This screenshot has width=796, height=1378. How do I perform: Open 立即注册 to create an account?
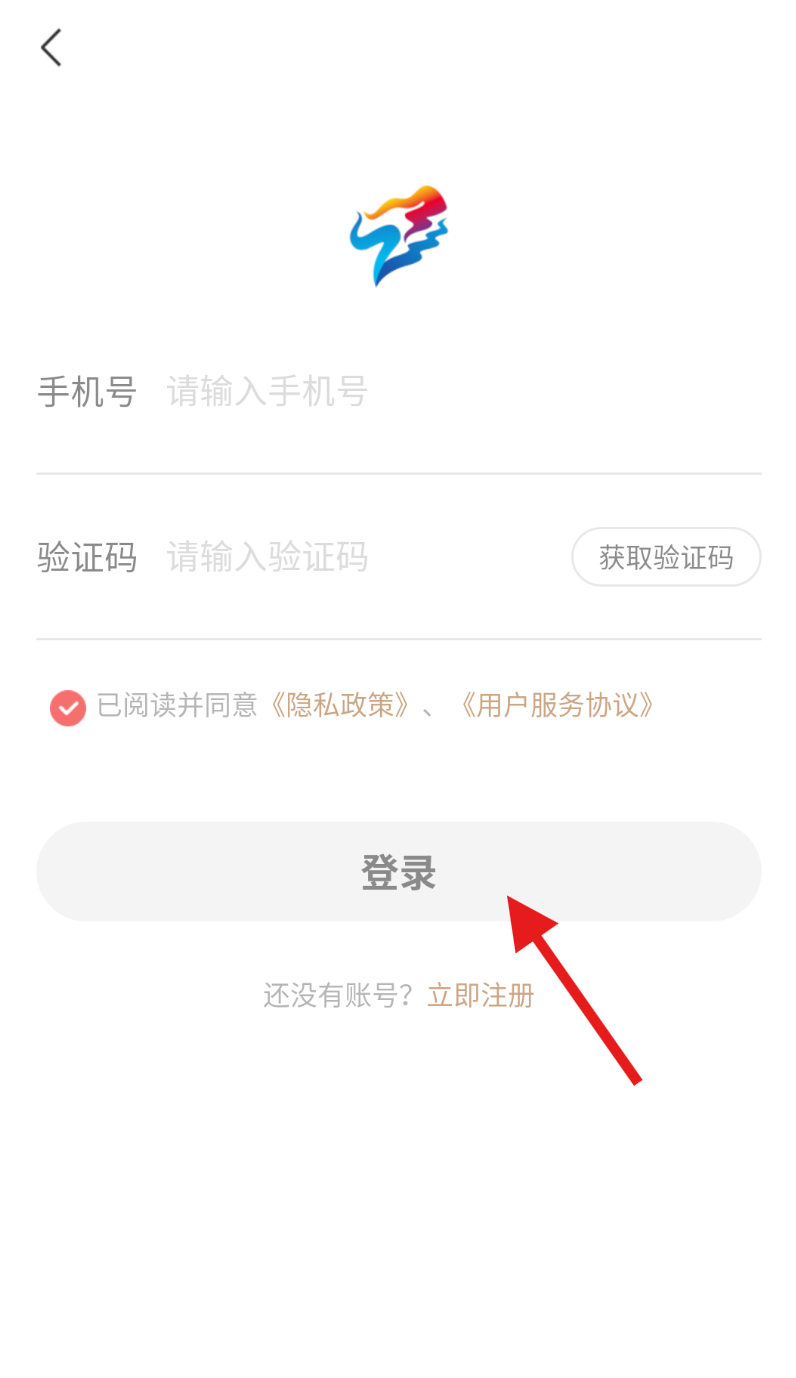pyautogui.click(x=481, y=996)
